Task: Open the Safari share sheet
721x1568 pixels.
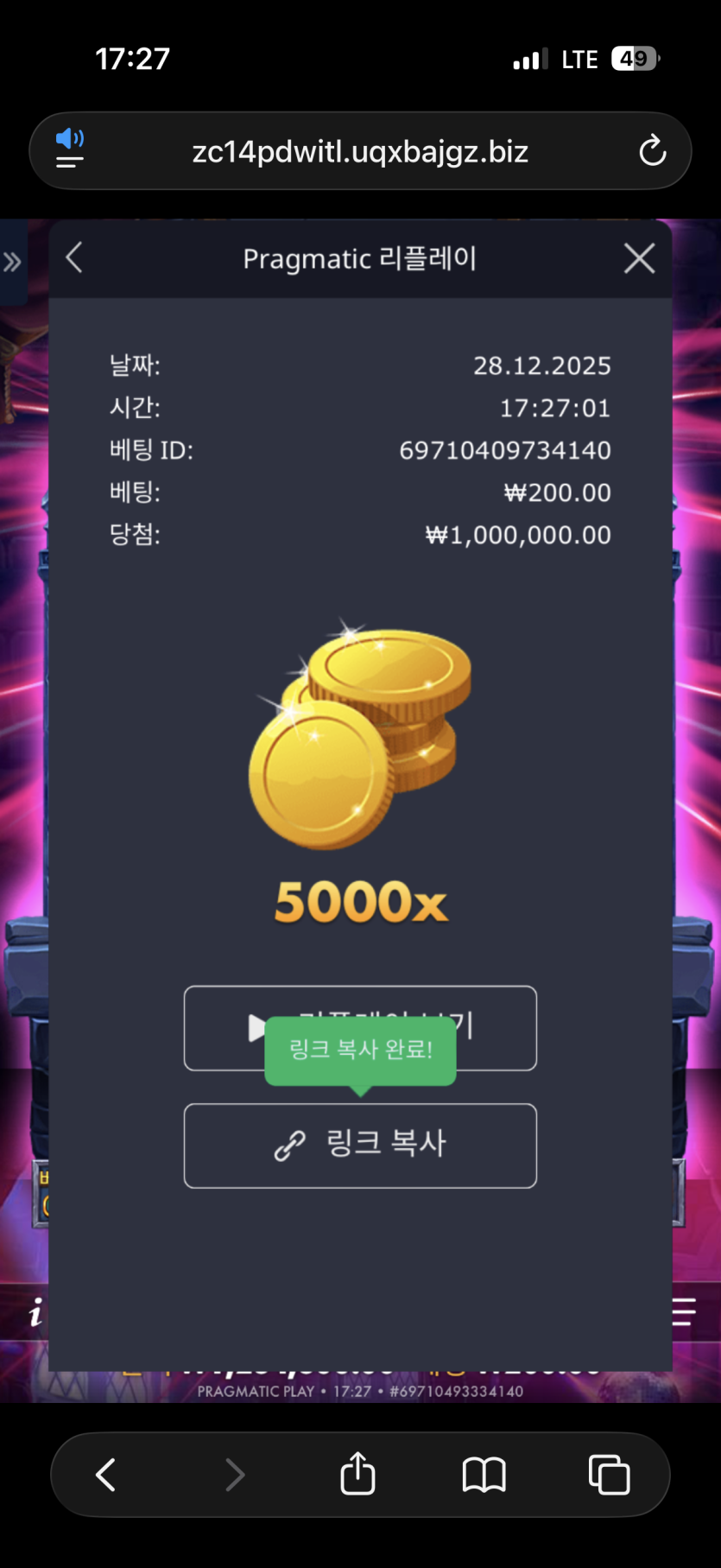Action: [357, 1474]
